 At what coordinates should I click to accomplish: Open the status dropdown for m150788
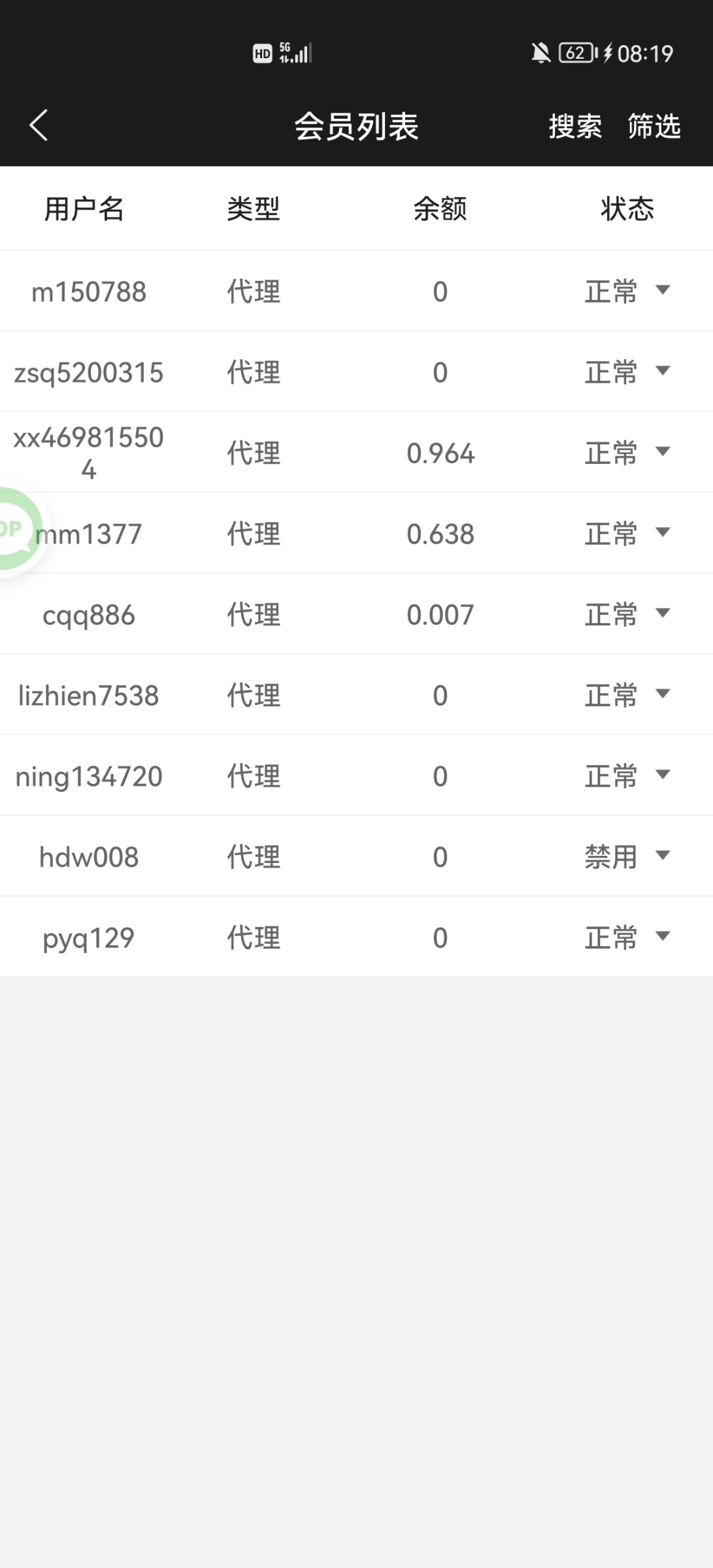(x=663, y=291)
